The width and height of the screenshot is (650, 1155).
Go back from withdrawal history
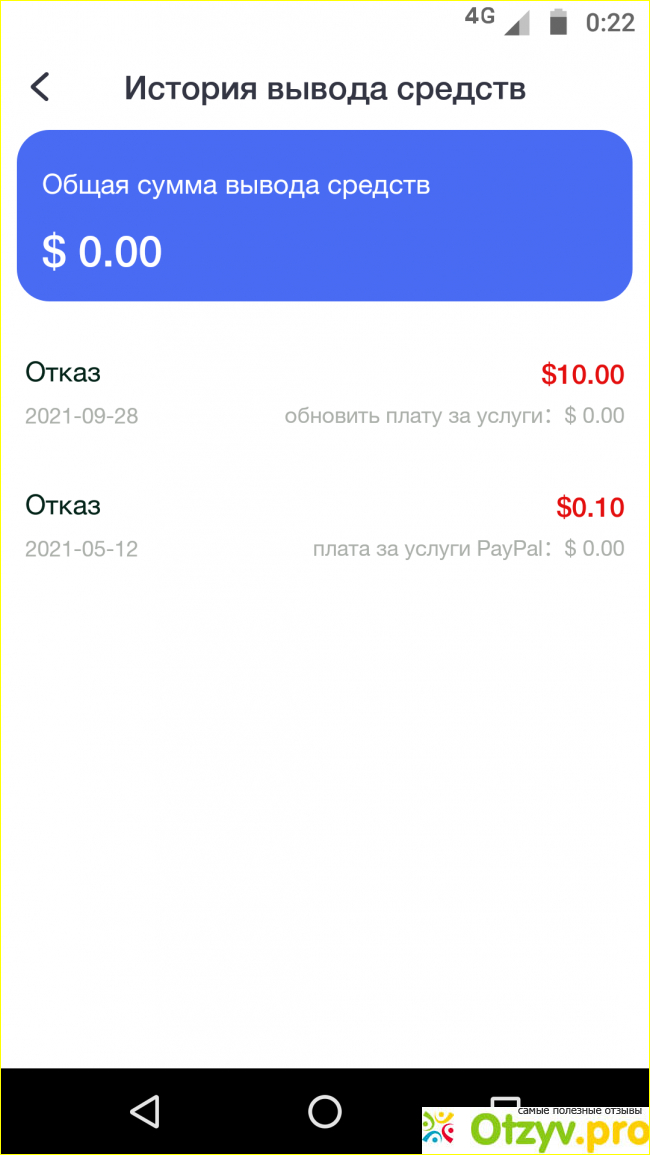[40, 87]
